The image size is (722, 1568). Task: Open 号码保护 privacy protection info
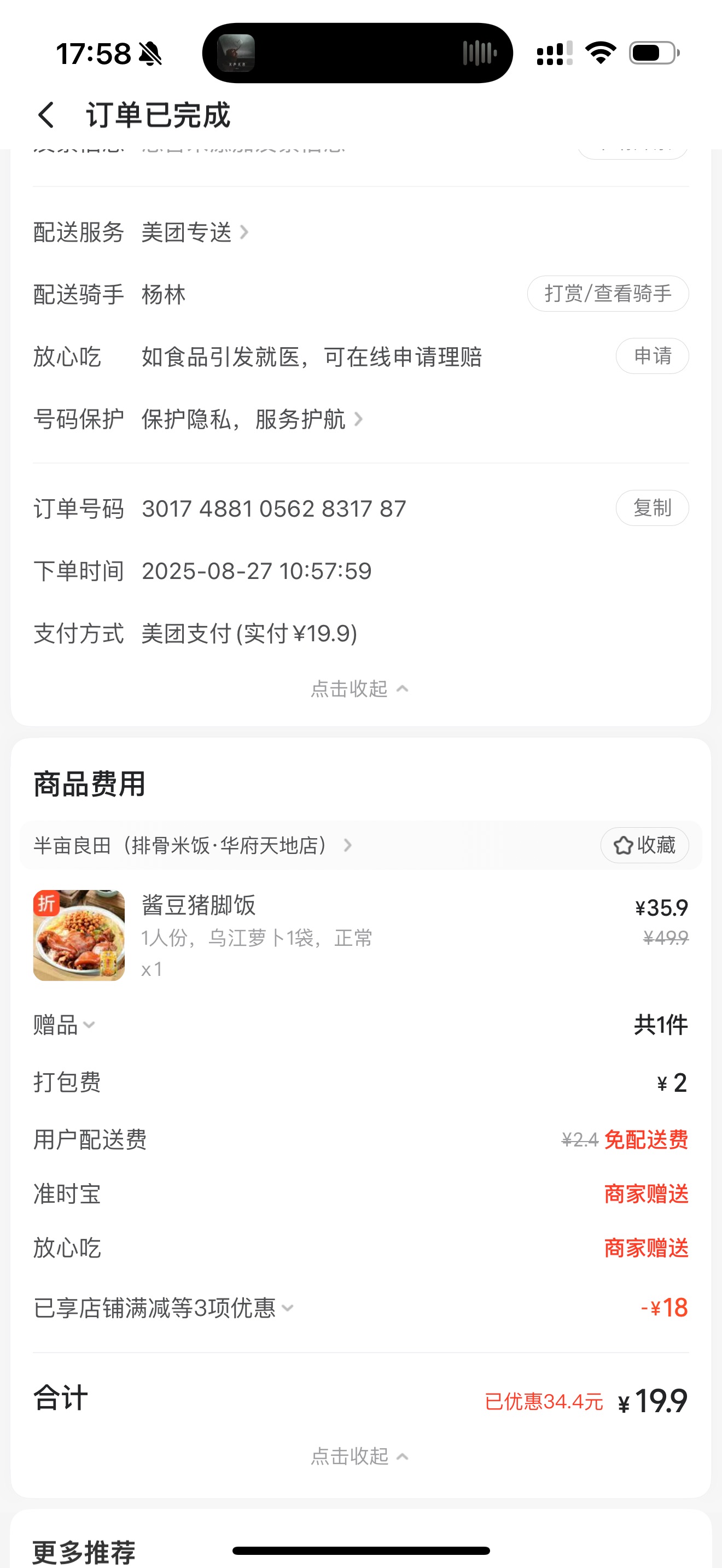252,419
